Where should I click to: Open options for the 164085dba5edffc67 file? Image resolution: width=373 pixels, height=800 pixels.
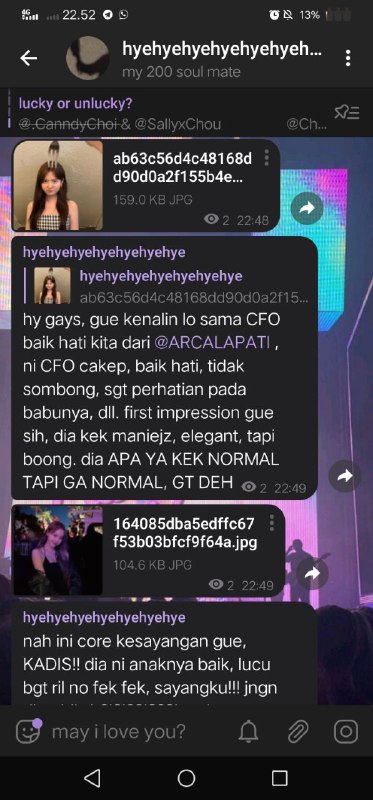point(271,523)
